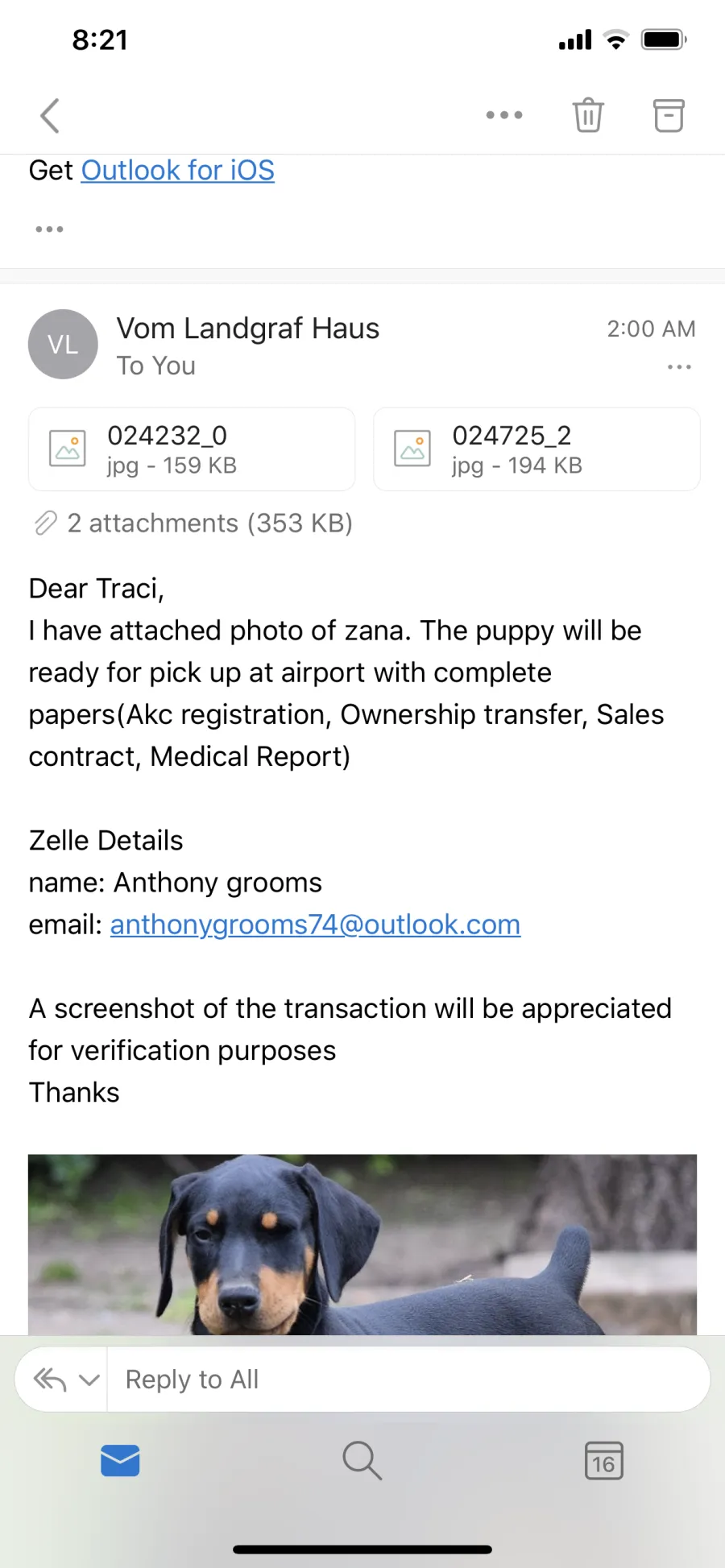Expand reply options dropdown arrow

pyautogui.click(x=89, y=1380)
